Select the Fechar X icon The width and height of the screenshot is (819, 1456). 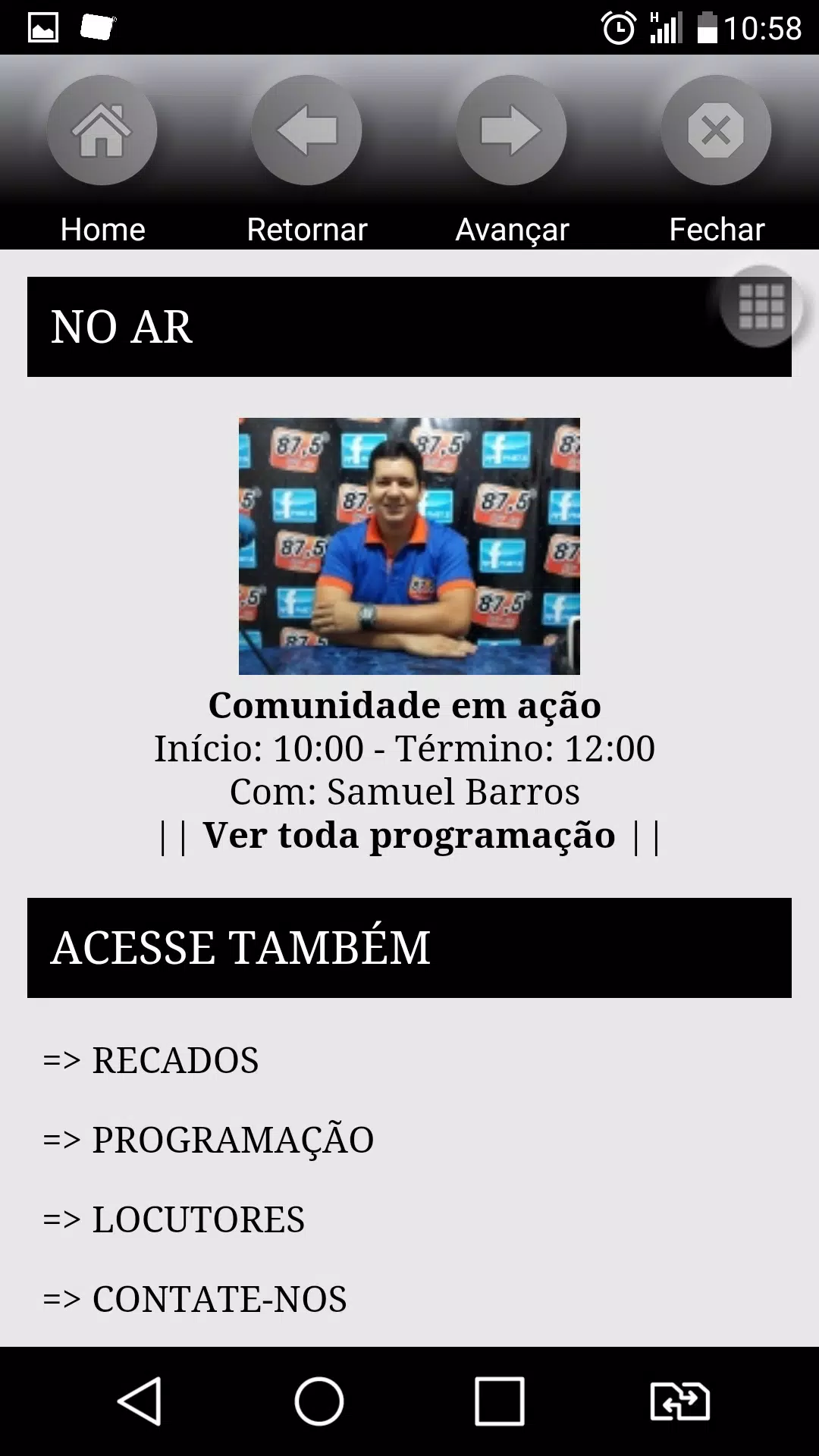pos(715,130)
